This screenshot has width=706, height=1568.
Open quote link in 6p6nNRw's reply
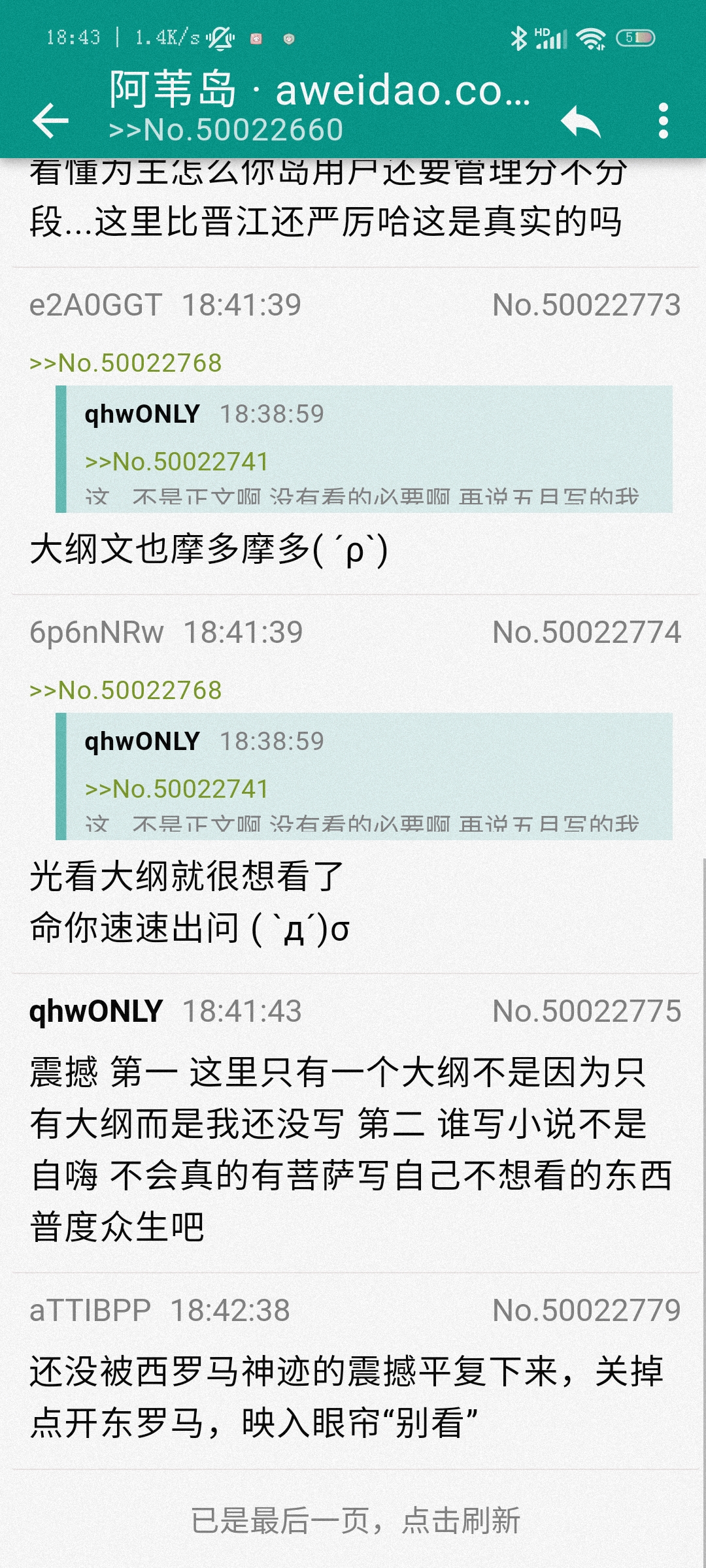click(x=126, y=691)
